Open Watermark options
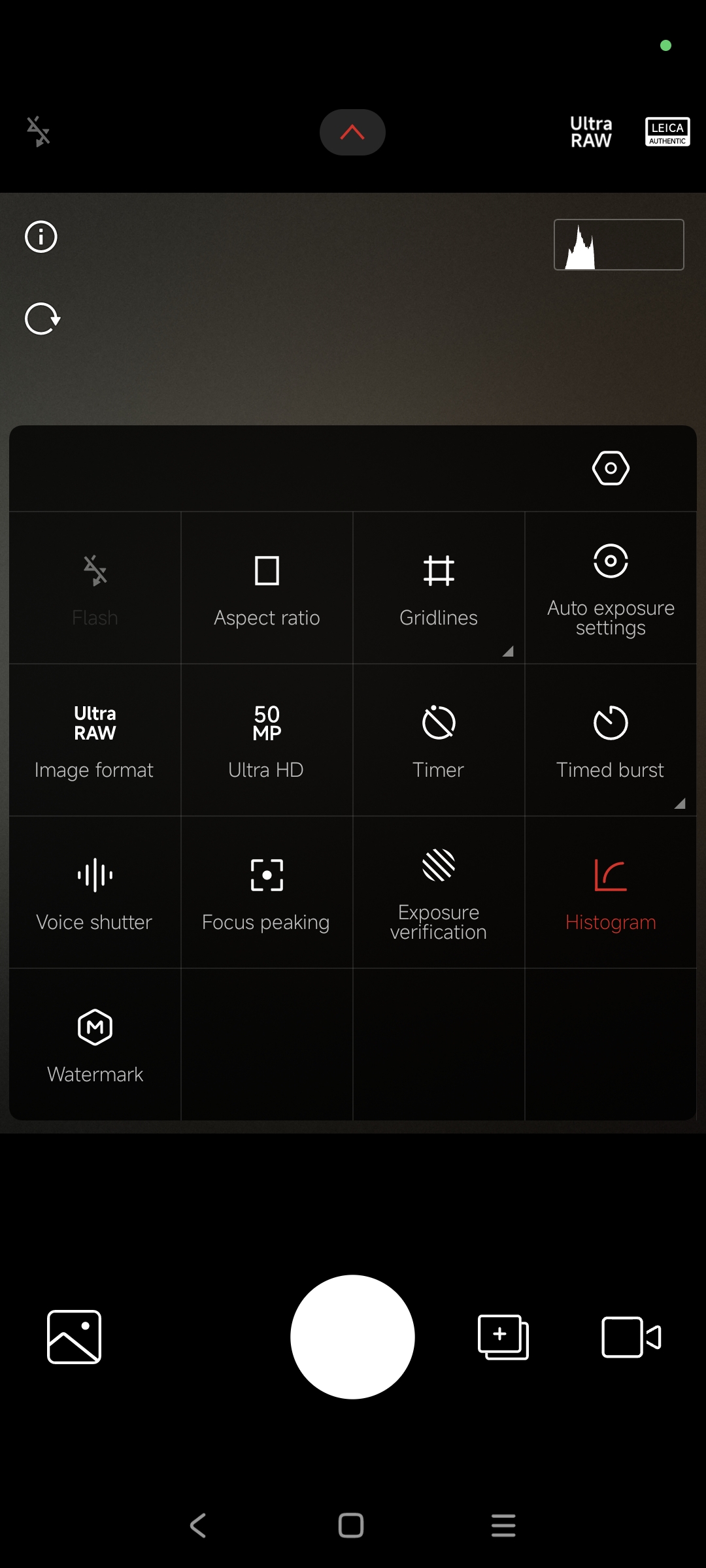Screen dimensions: 706x1568 point(95,1045)
